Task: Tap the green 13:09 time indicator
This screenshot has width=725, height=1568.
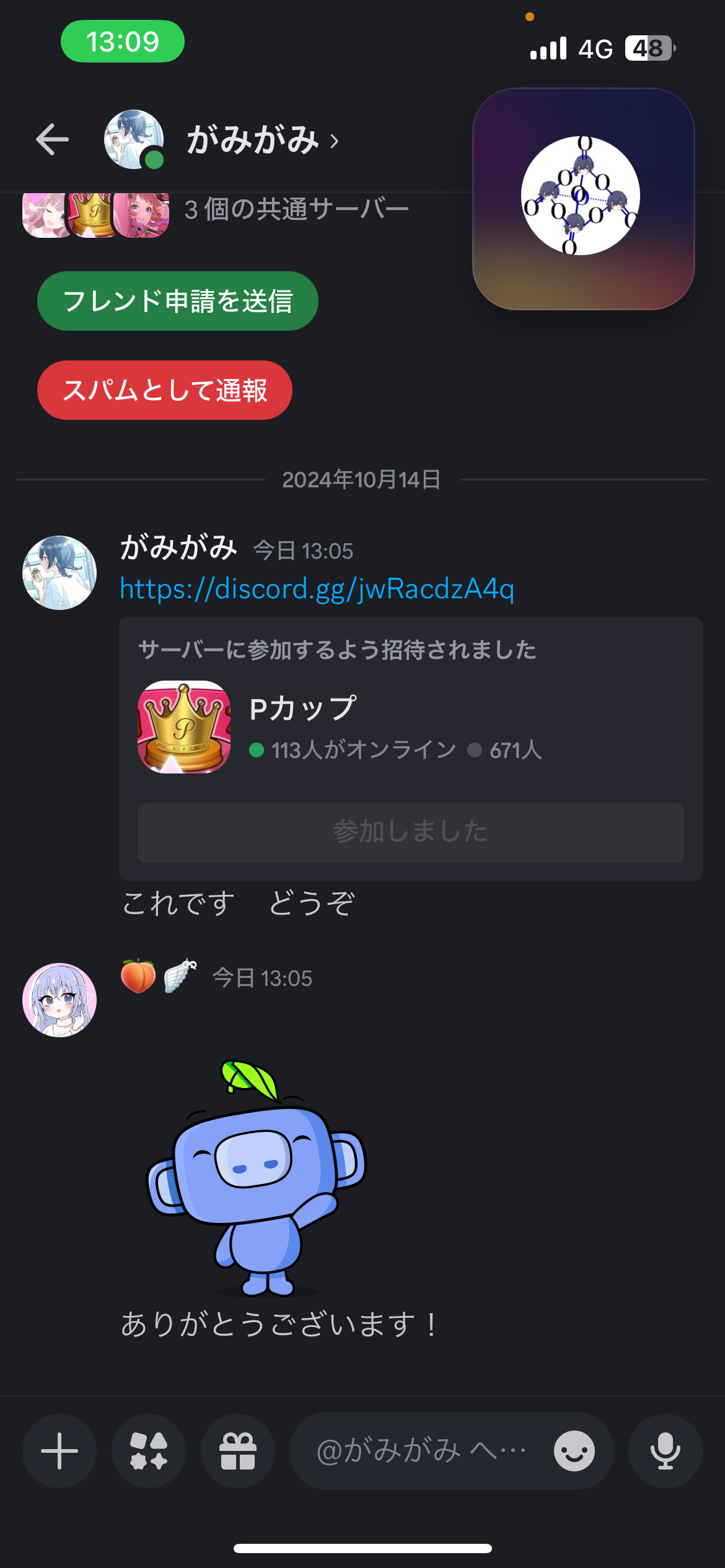Action: 121,41
